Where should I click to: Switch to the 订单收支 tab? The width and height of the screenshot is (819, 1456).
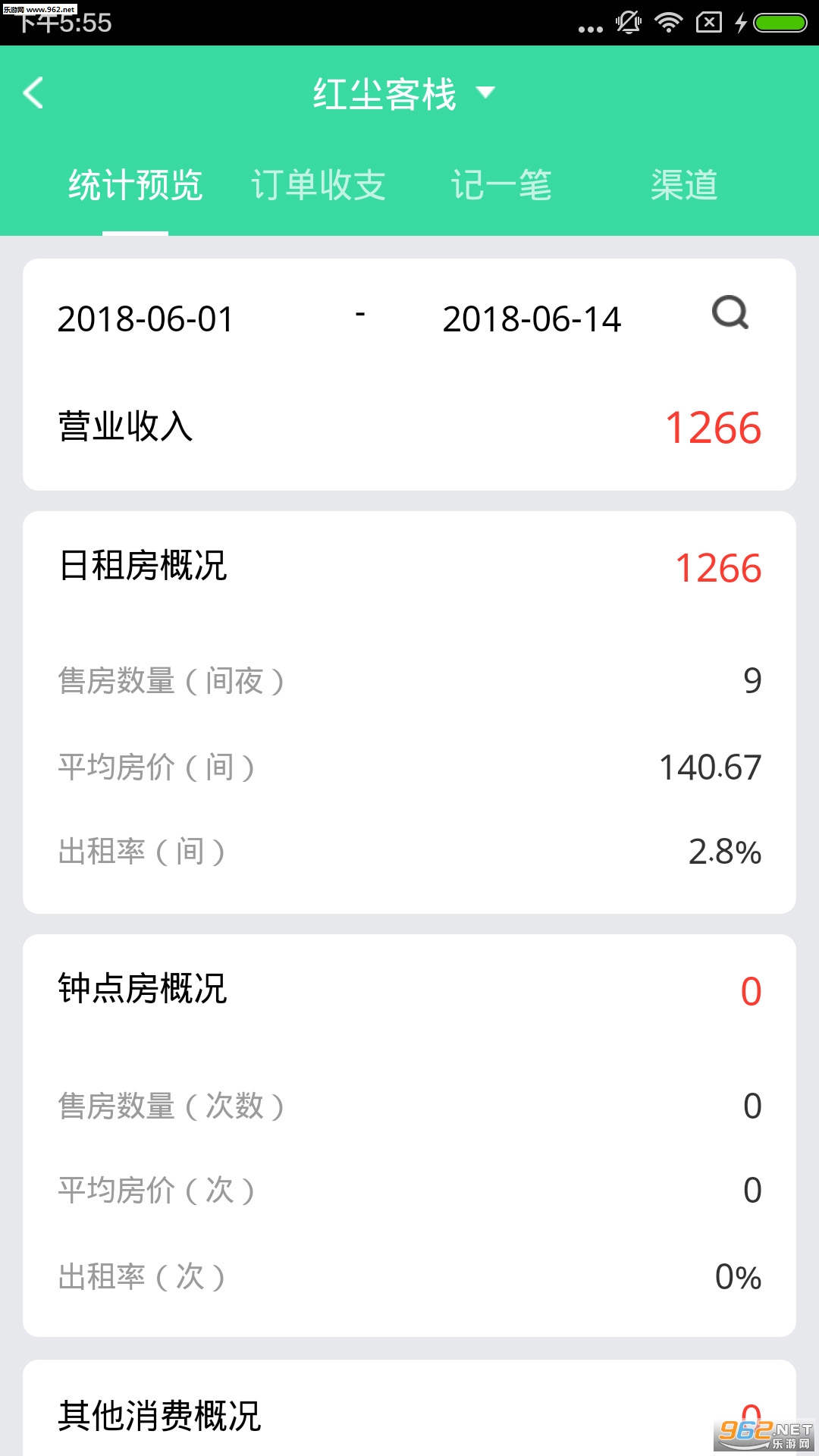pos(318,185)
